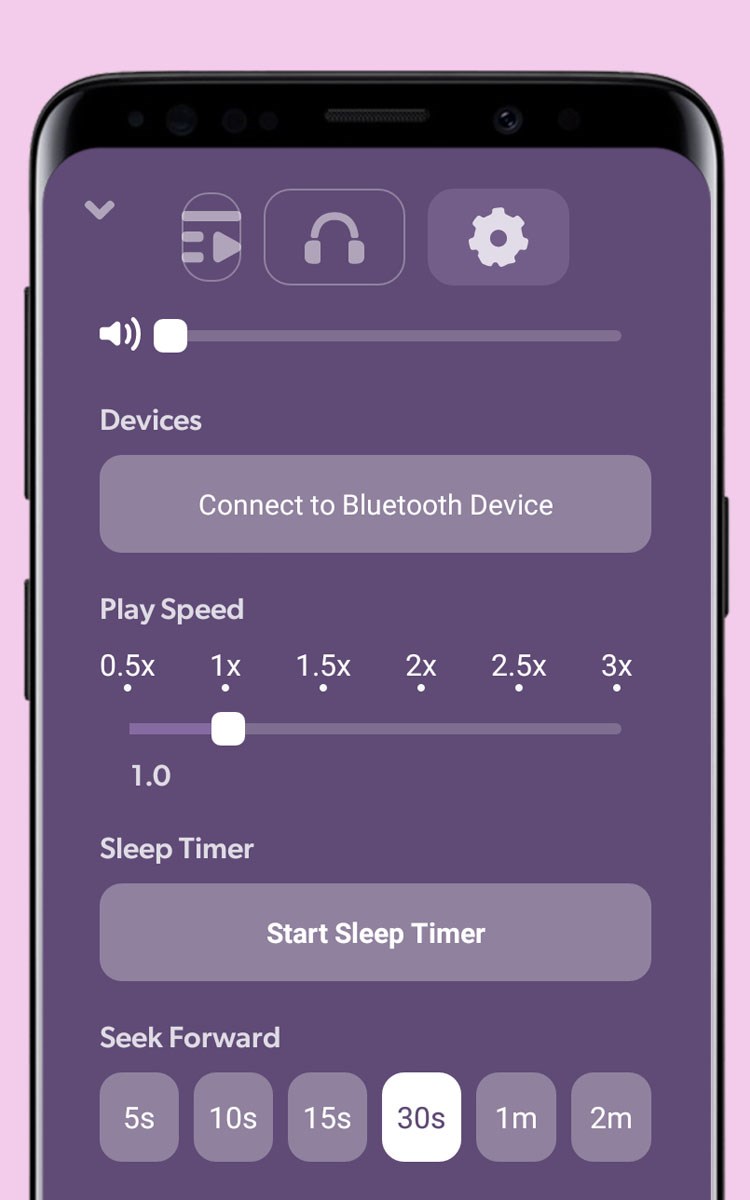Set seek forward to 1m
Image resolution: width=750 pixels, height=1200 pixels.
tap(516, 1117)
